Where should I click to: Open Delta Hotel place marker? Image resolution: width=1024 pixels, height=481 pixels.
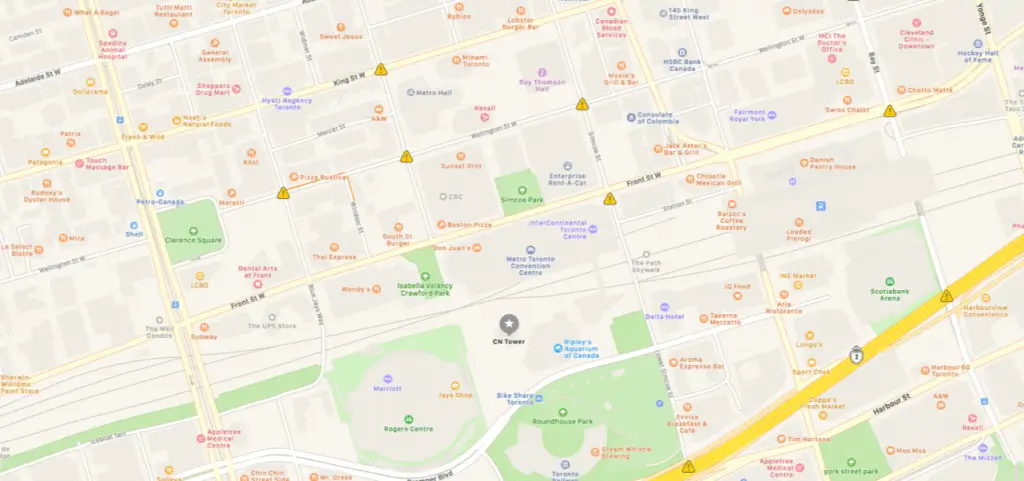pyautogui.click(x=664, y=307)
